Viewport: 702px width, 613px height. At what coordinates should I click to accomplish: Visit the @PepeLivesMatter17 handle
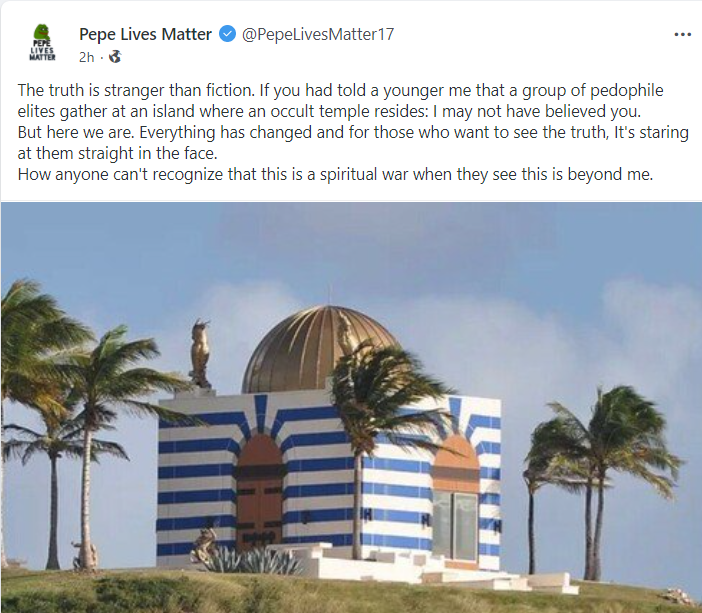(x=318, y=34)
